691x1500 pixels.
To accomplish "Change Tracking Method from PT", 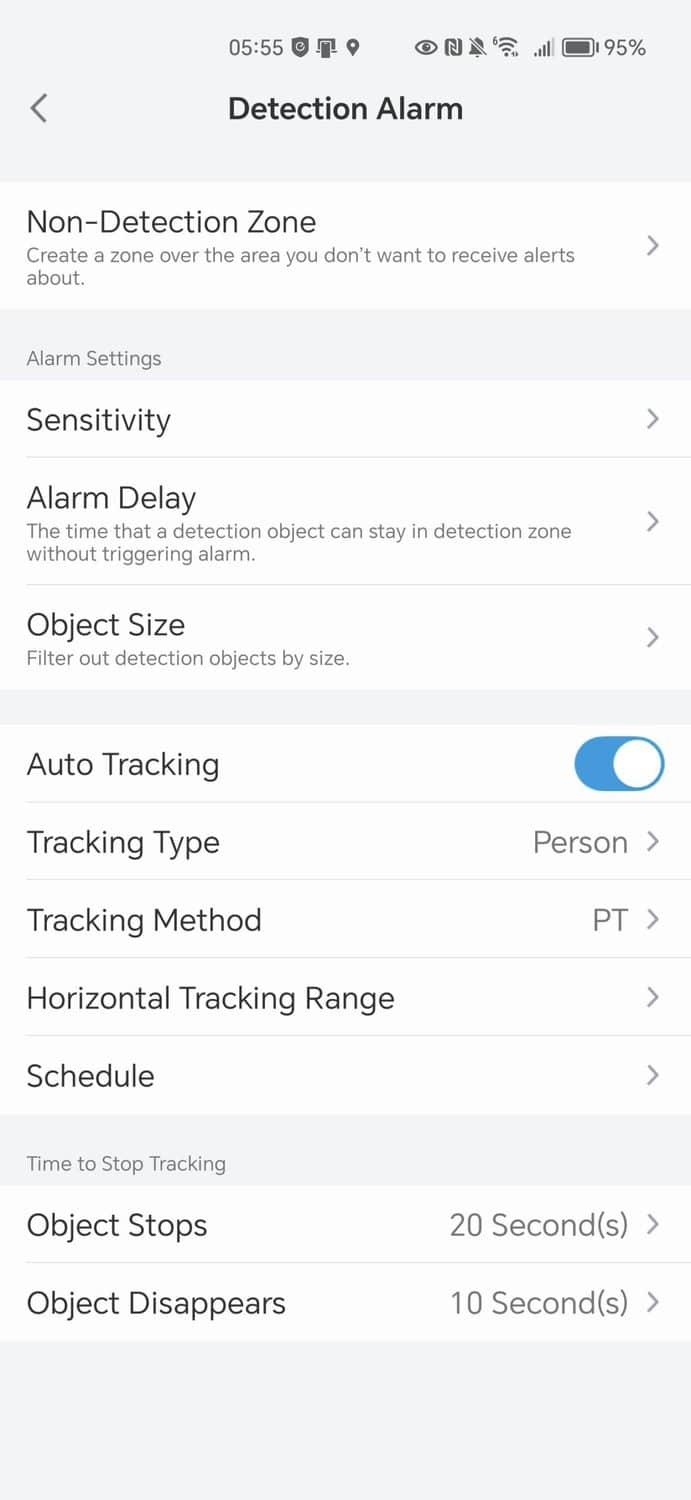I will point(345,920).
